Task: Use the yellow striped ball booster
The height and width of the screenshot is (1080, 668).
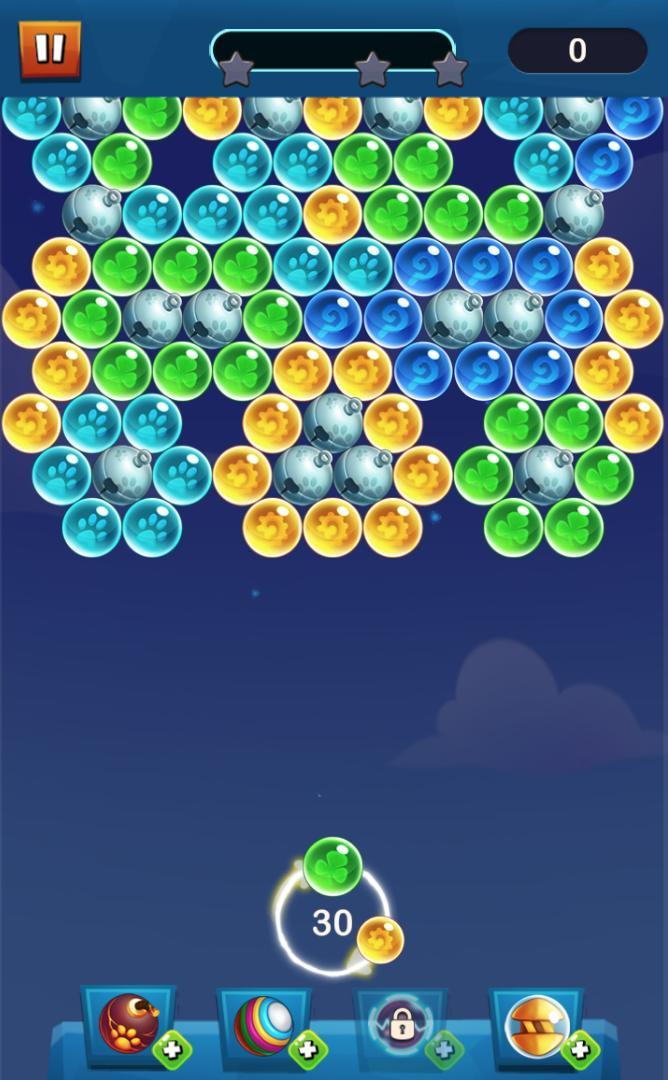Action: pos(537,1026)
